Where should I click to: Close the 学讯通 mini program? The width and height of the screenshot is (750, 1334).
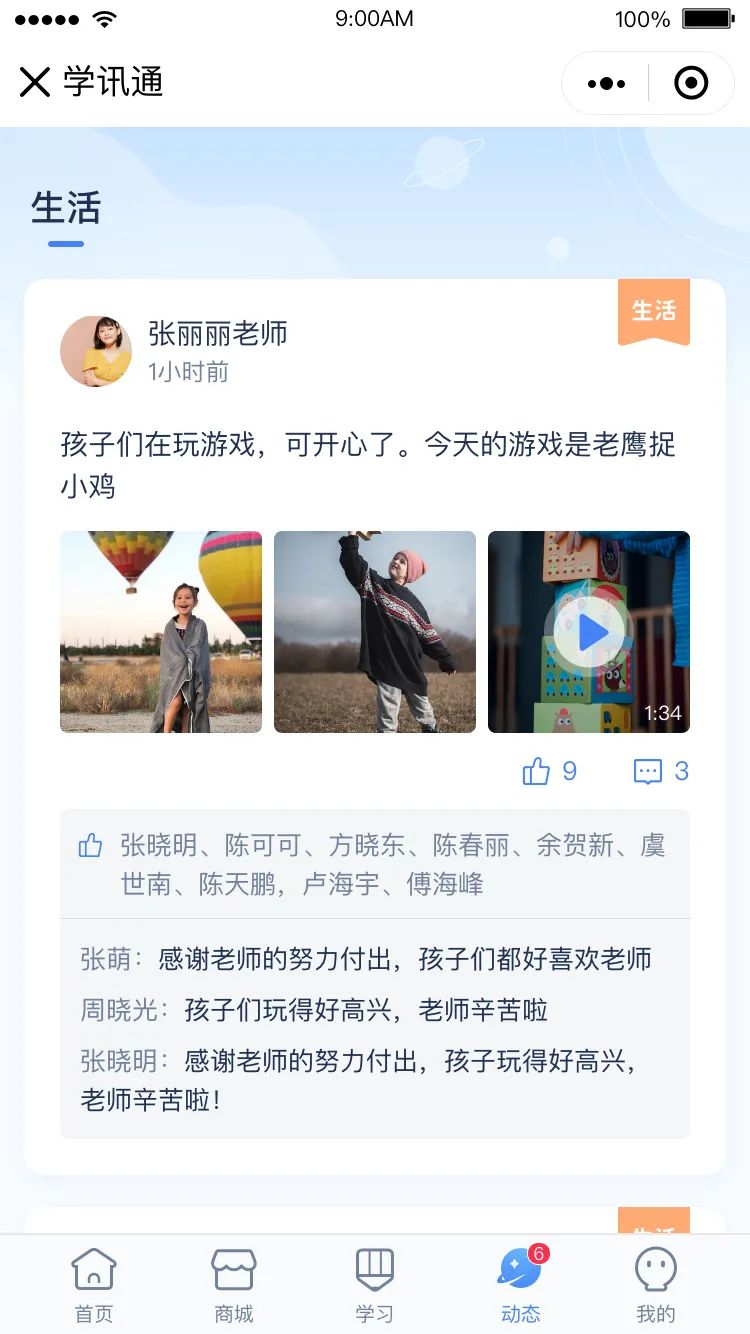pos(35,83)
